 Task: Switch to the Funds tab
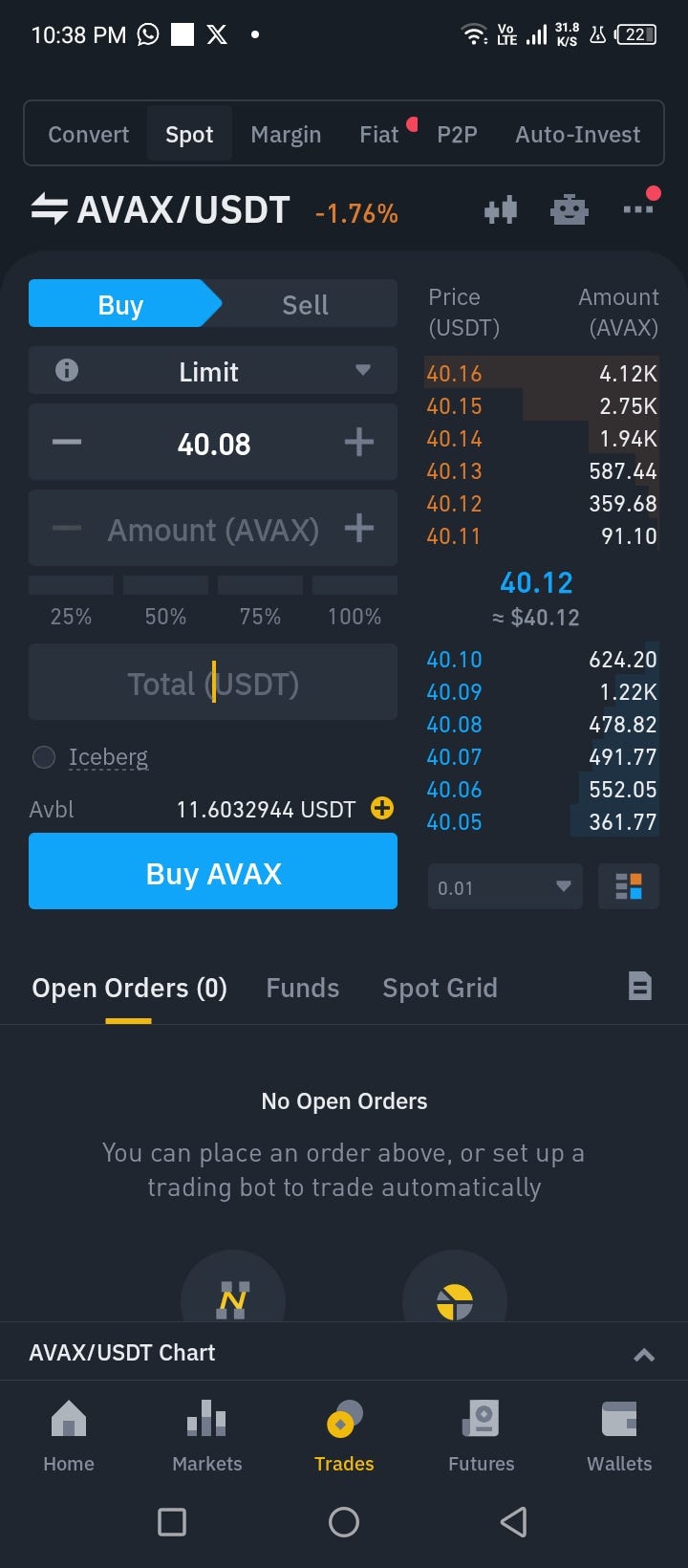302,989
